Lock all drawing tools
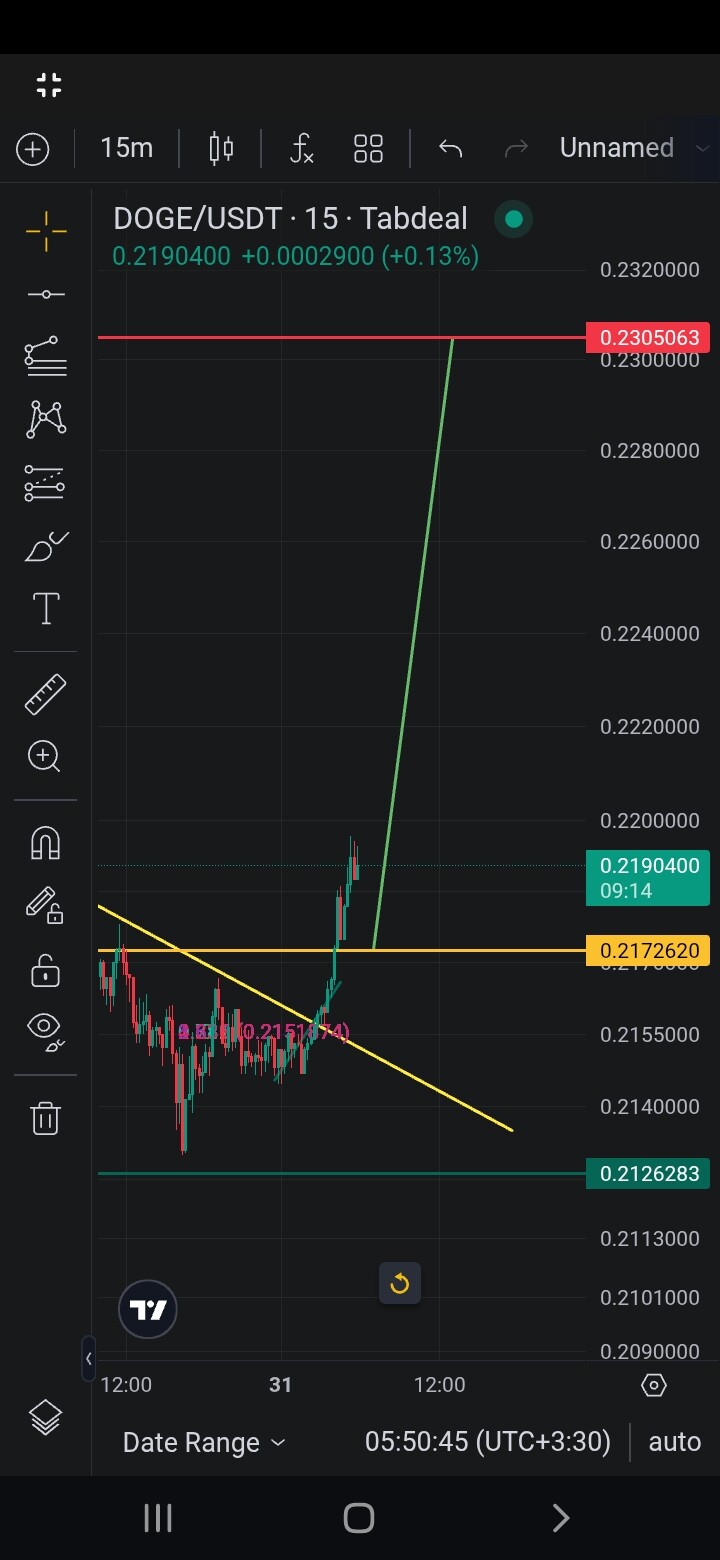Screen dimensions: 720x1560 [46, 970]
